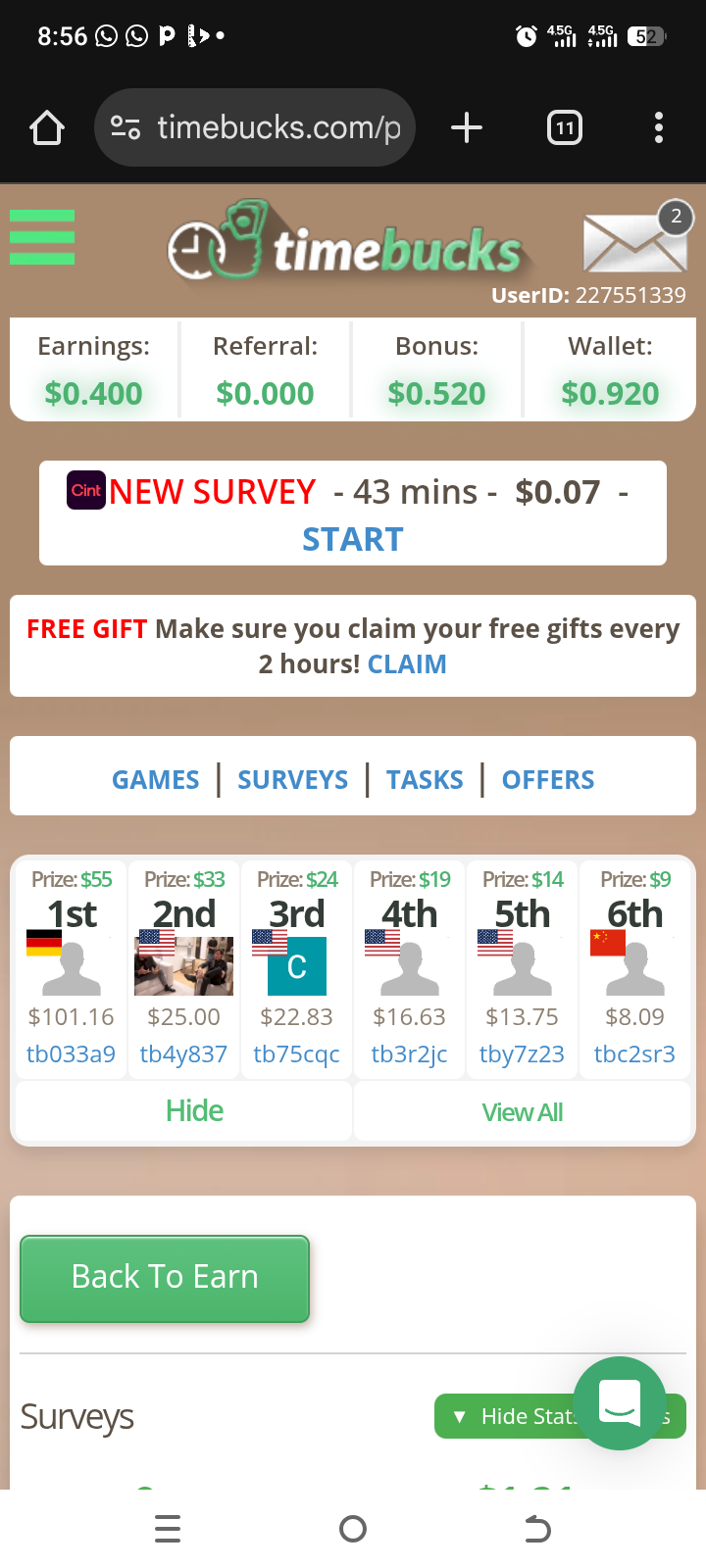
Task: Open the tab switcher showing 11
Action: [x=565, y=128]
